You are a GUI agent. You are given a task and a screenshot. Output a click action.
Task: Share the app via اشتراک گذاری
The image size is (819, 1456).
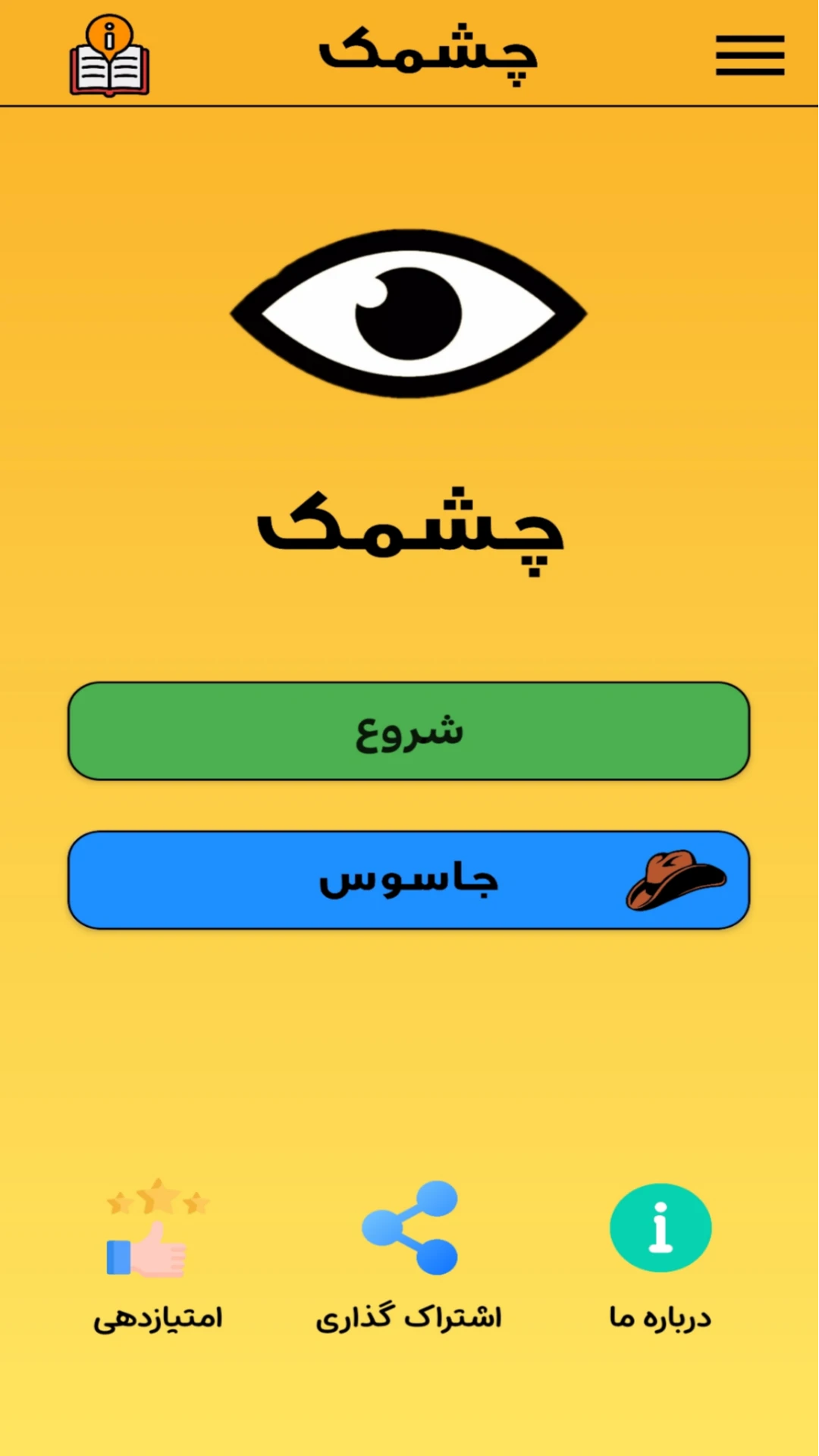pyautogui.click(x=409, y=1251)
